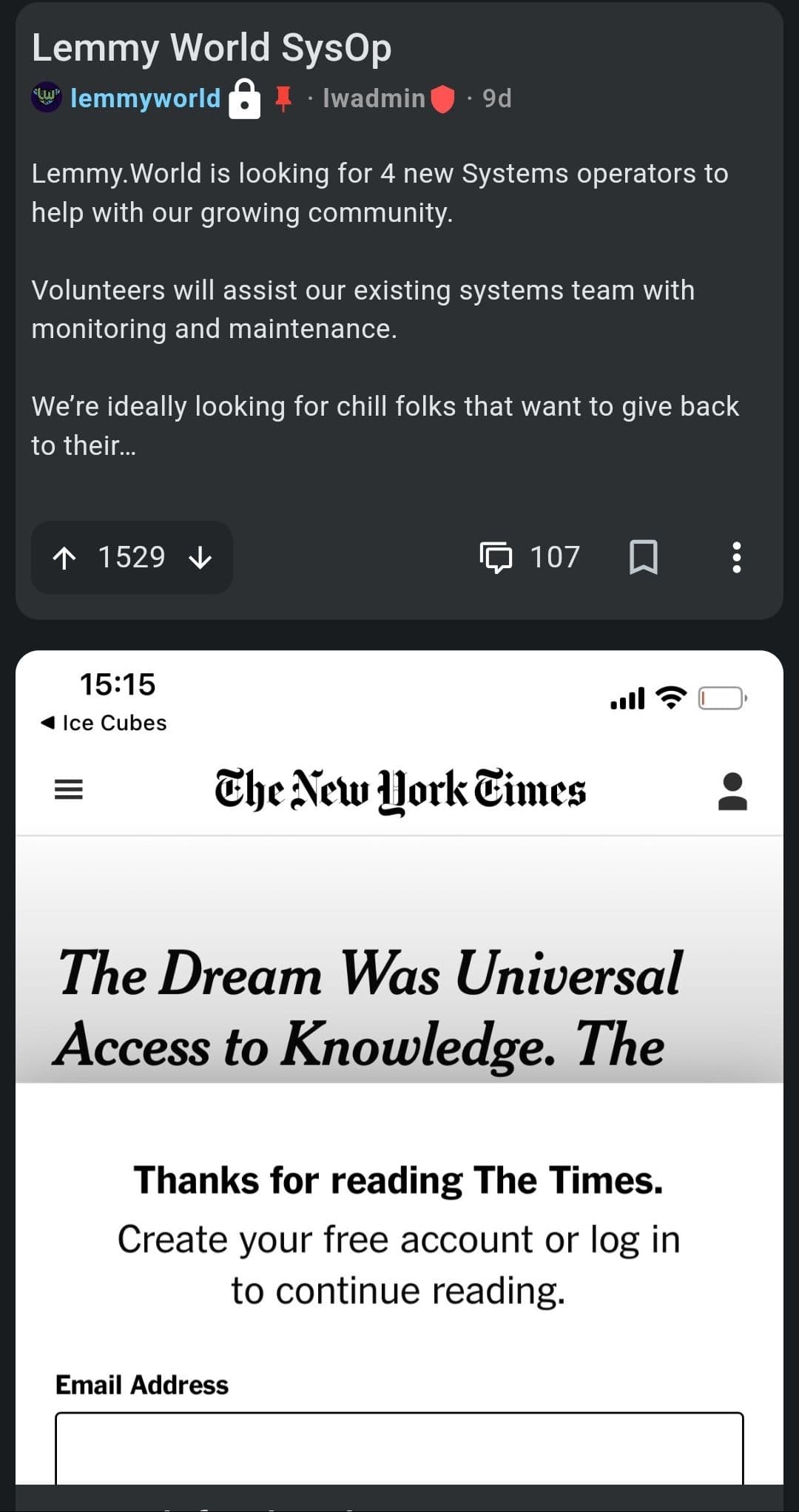The image size is (799, 1512).
Task: View the lwadmin user profile
Action: click(374, 98)
